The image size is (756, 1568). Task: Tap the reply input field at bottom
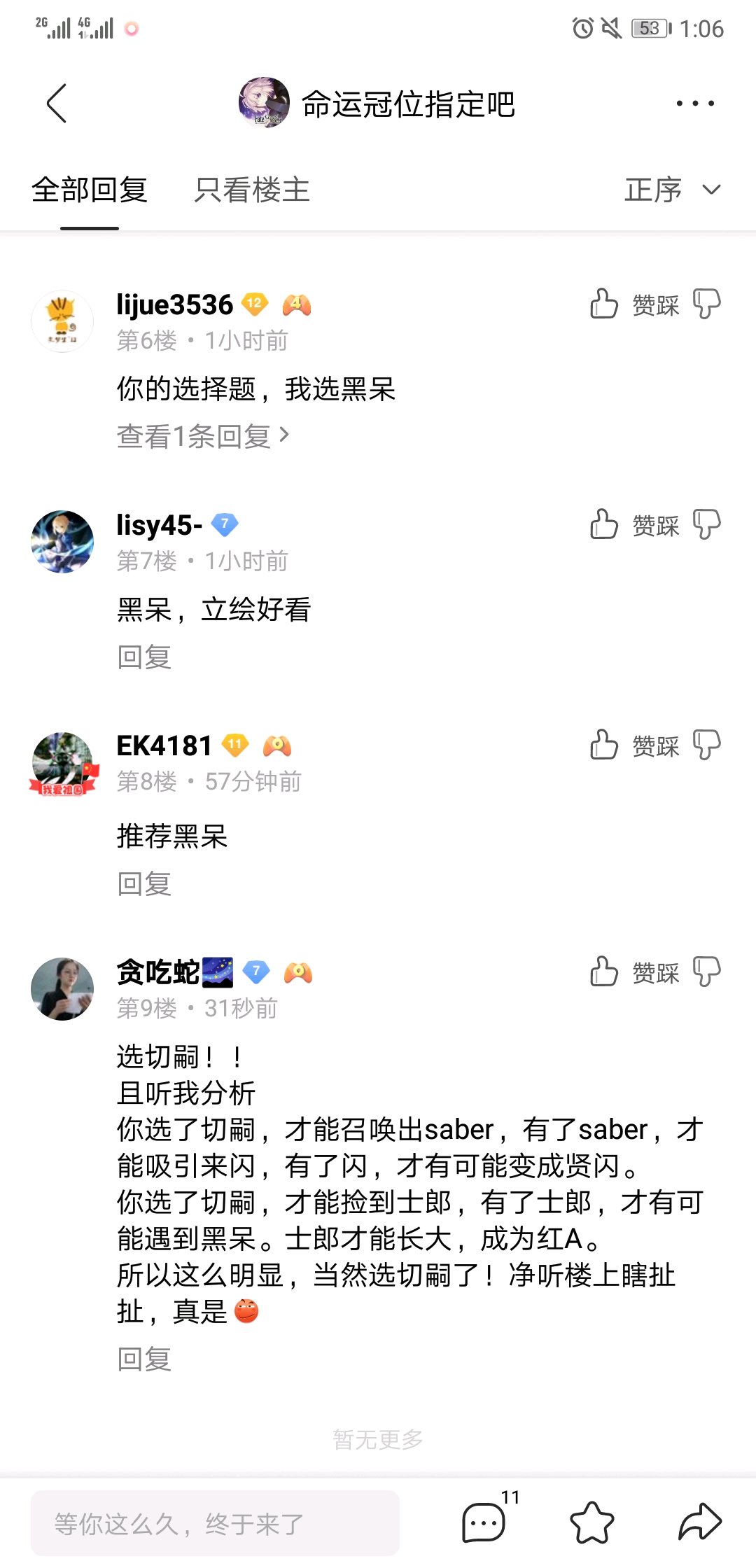pos(215,1523)
